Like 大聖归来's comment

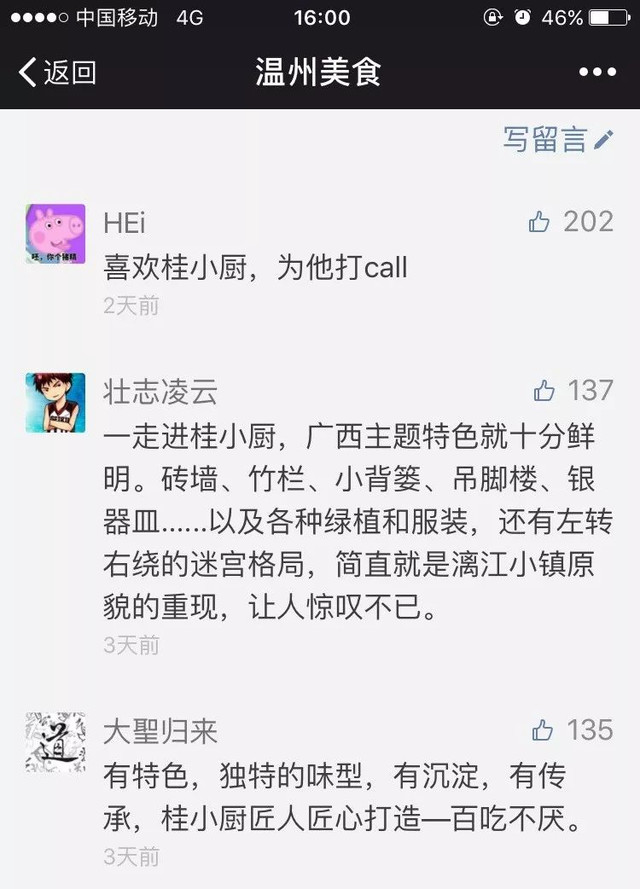point(543,730)
